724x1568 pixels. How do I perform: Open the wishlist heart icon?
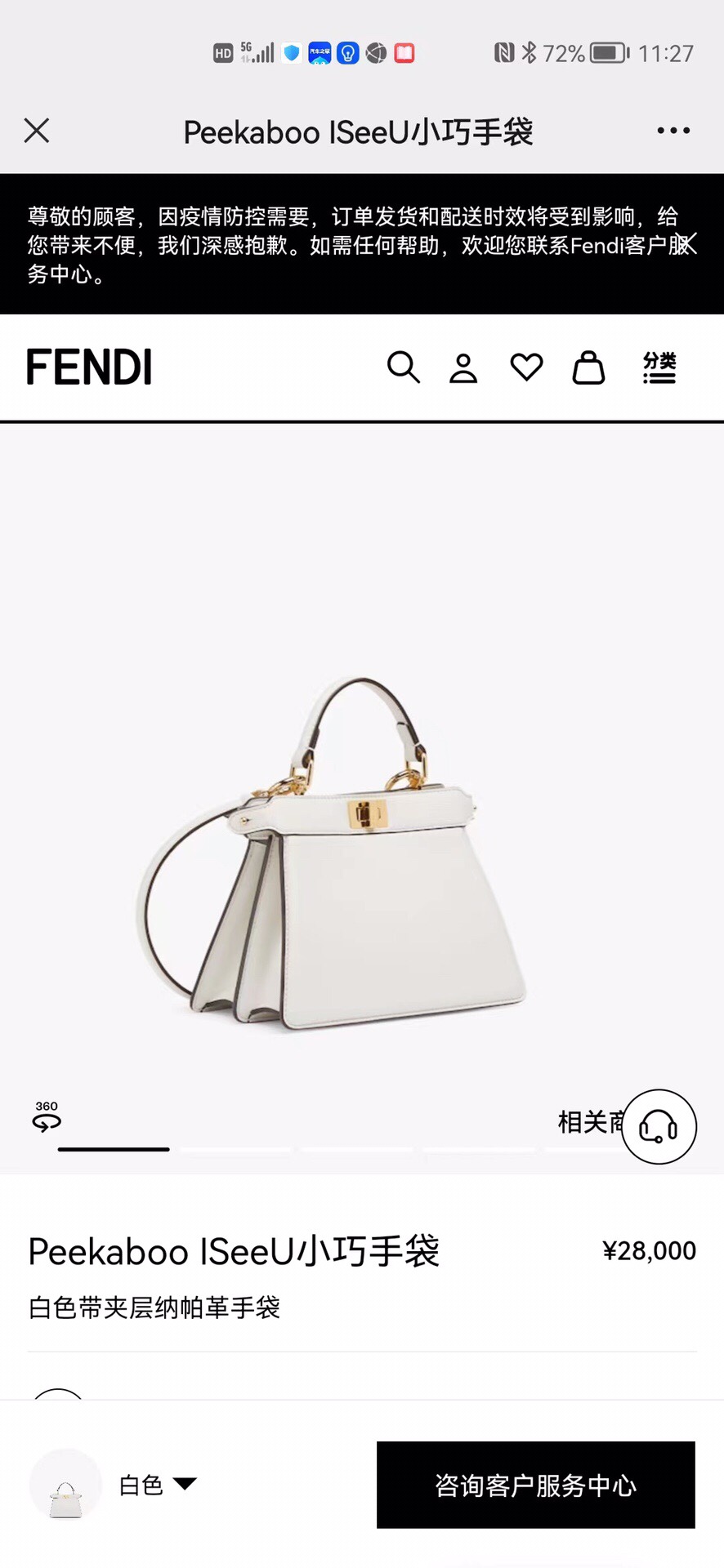[526, 367]
